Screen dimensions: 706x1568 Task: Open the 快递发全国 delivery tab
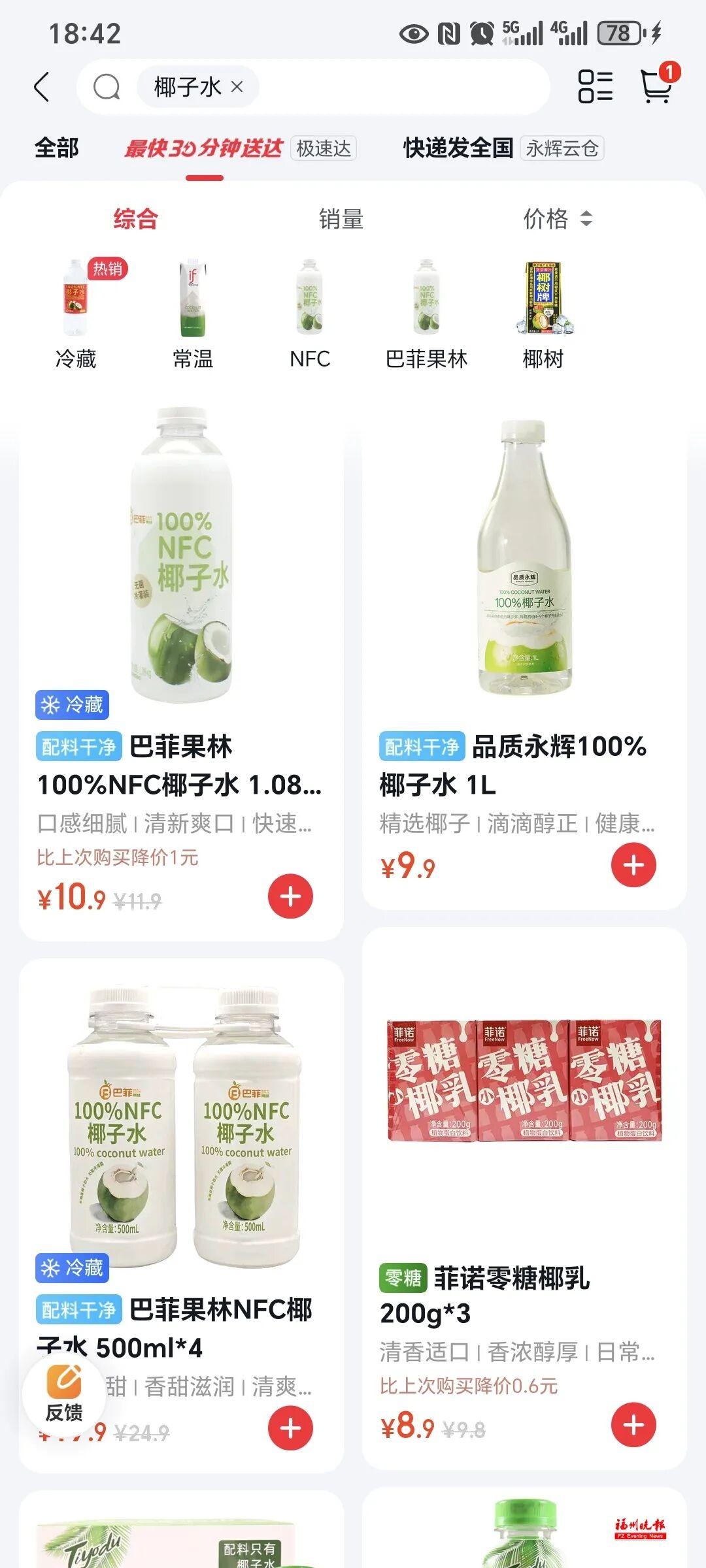tap(458, 149)
